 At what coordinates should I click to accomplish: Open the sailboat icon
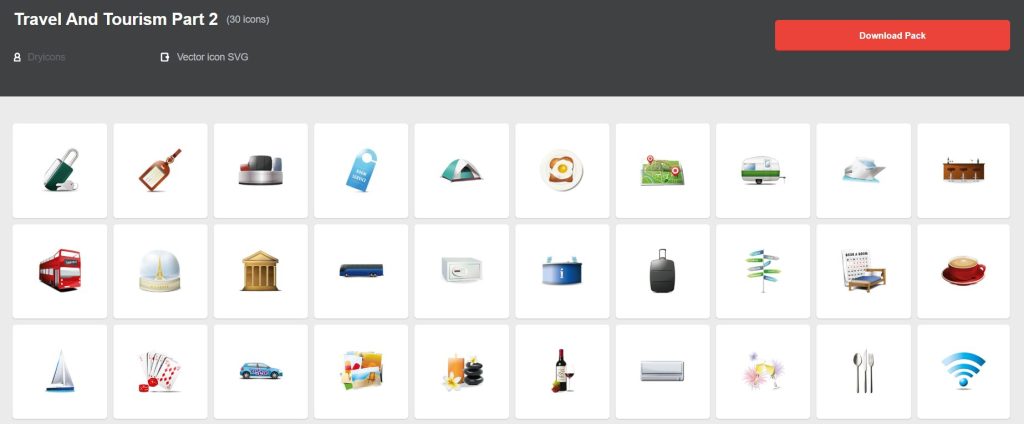click(x=60, y=371)
